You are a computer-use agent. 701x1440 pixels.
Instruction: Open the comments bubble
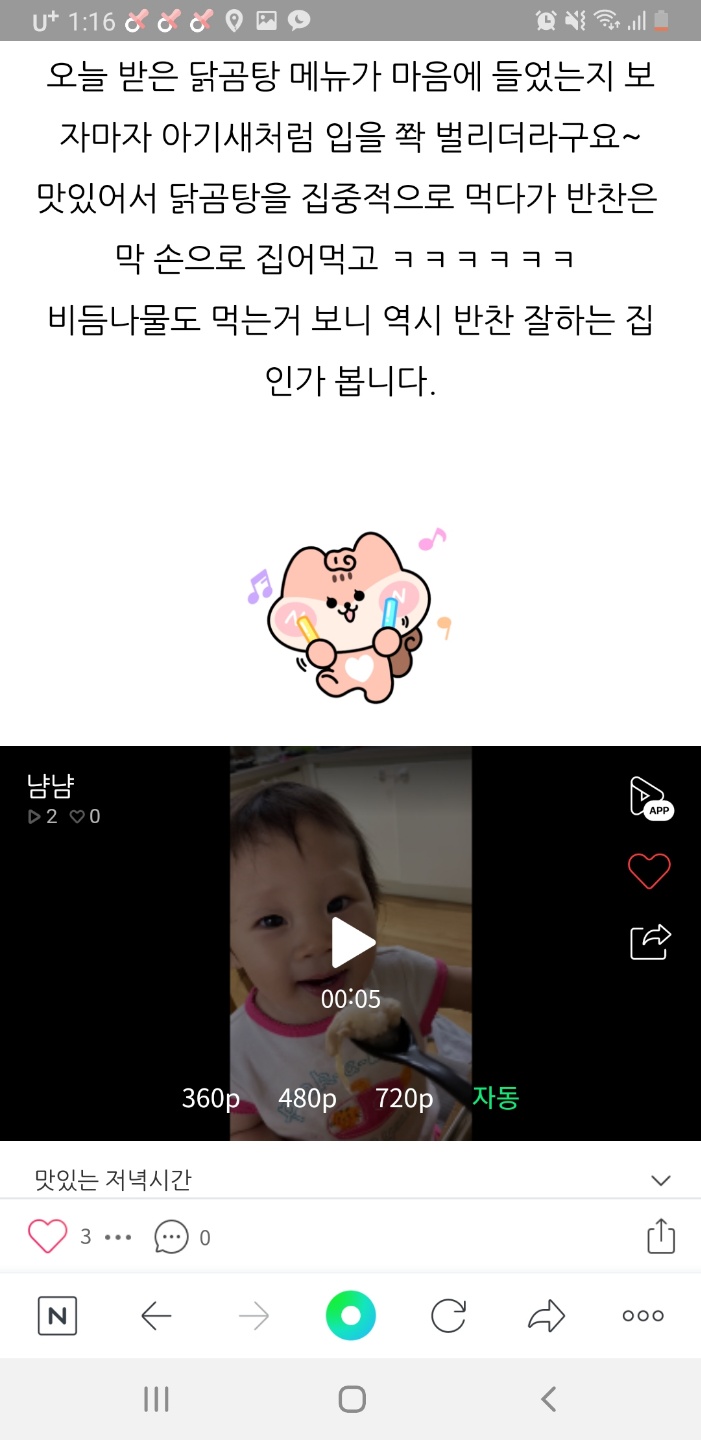click(x=171, y=1237)
